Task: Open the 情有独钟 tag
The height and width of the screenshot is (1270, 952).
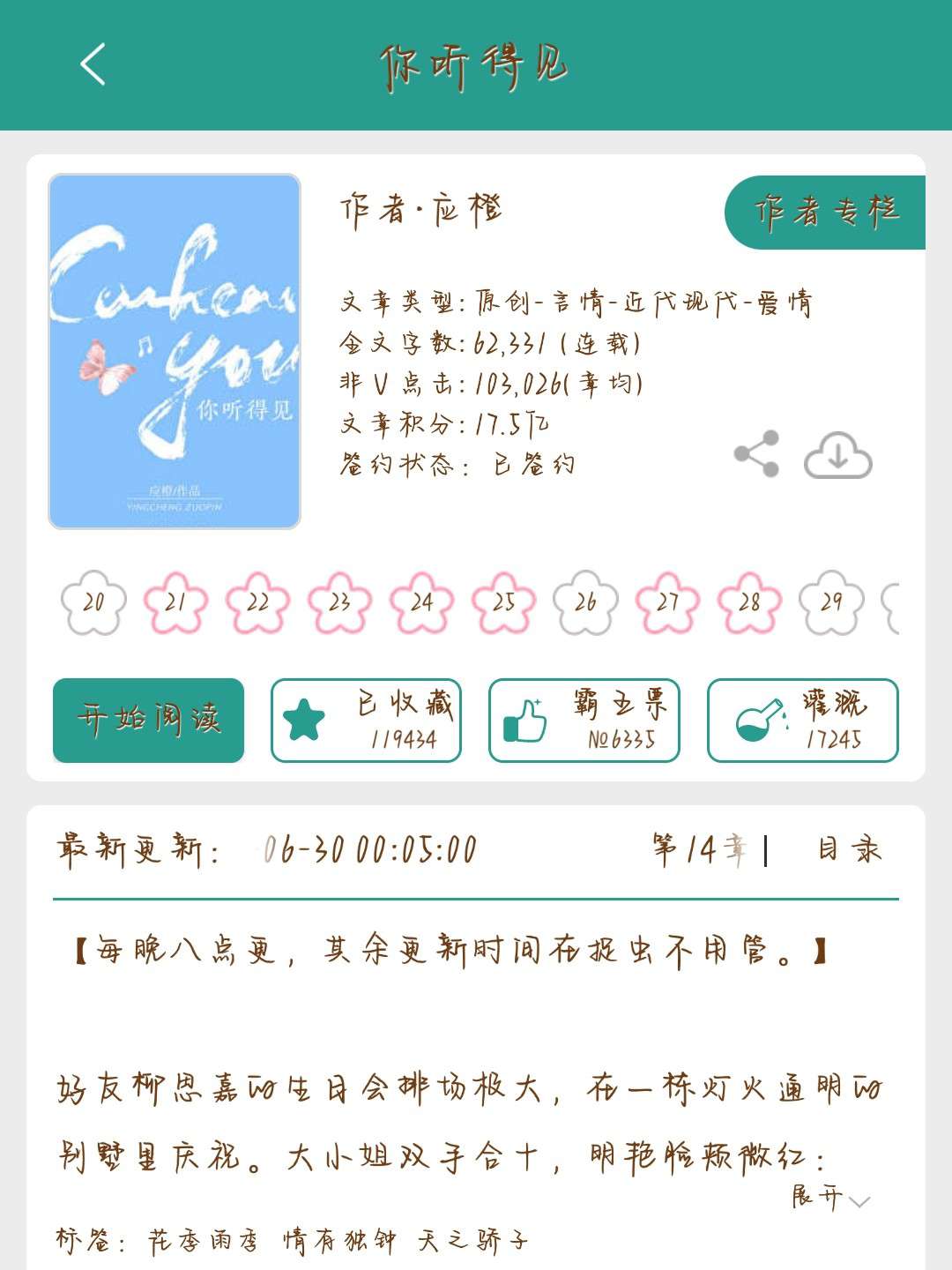Action: [339, 1241]
